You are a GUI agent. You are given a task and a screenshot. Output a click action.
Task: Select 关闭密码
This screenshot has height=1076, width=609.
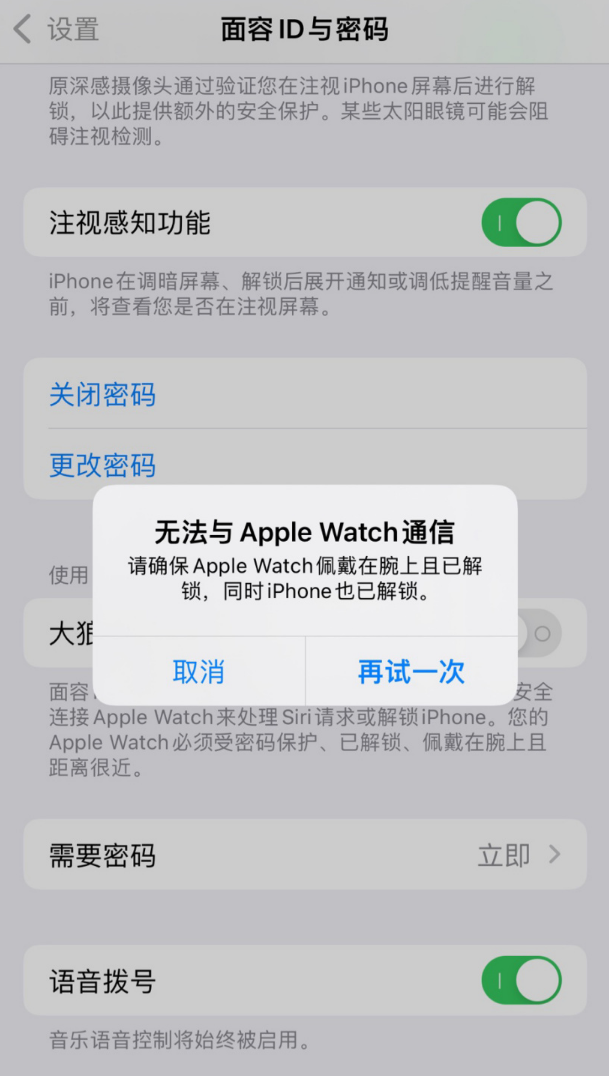(103, 395)
